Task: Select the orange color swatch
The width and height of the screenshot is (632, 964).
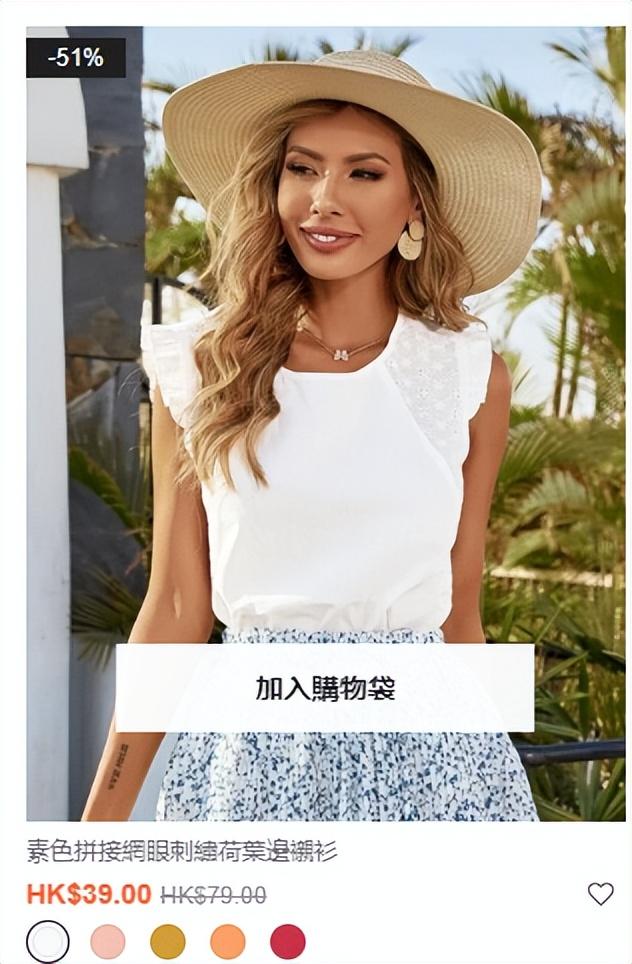Action: tap(228, 941)
